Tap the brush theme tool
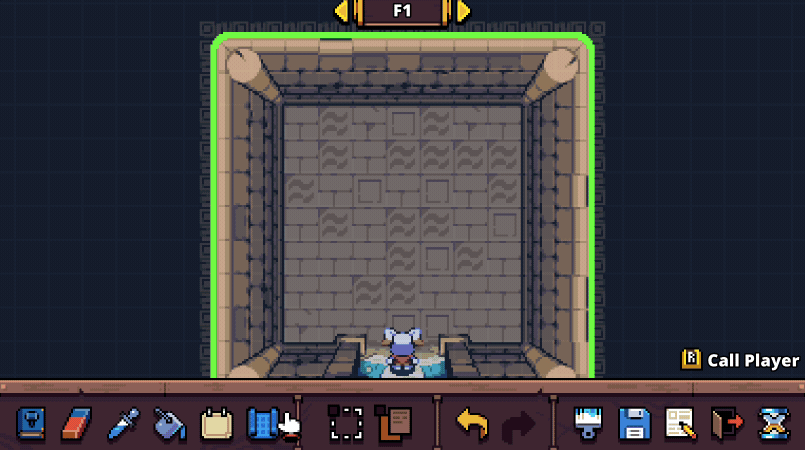This screenshot has height=450, width=805. [x=588, y=424]
